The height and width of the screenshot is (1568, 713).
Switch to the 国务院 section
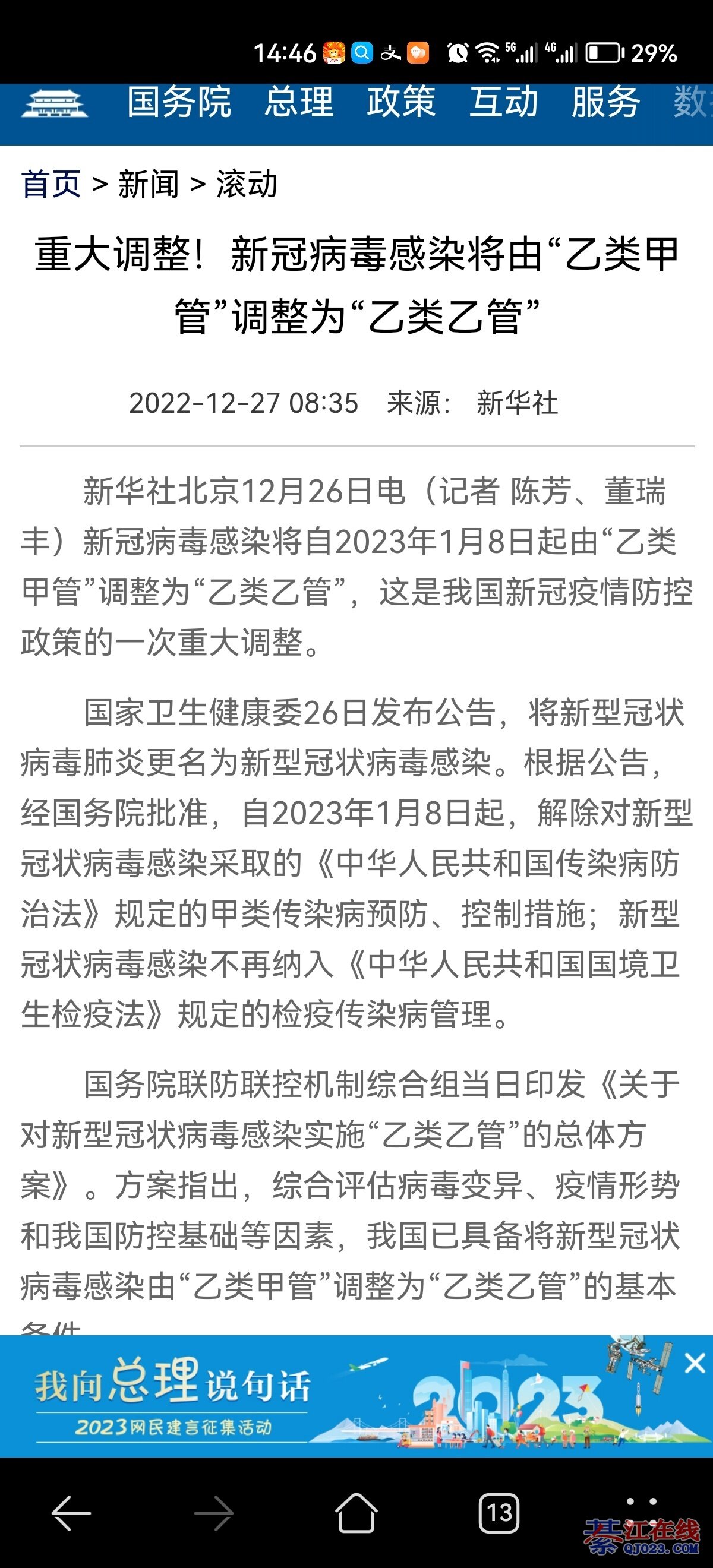pyautogui.click(x=179, y=102)
